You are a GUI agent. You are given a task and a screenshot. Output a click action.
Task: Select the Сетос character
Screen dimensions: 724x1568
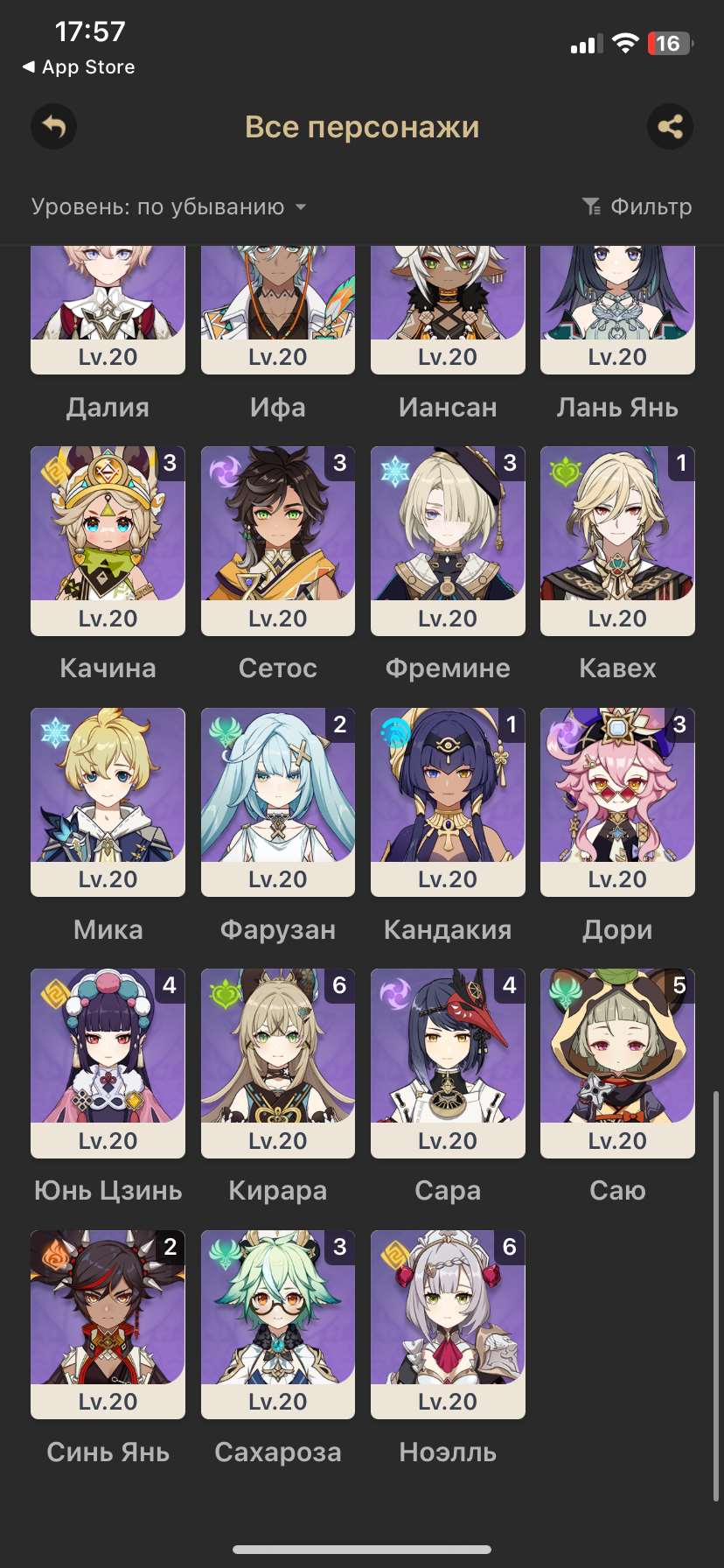(277, 540)
